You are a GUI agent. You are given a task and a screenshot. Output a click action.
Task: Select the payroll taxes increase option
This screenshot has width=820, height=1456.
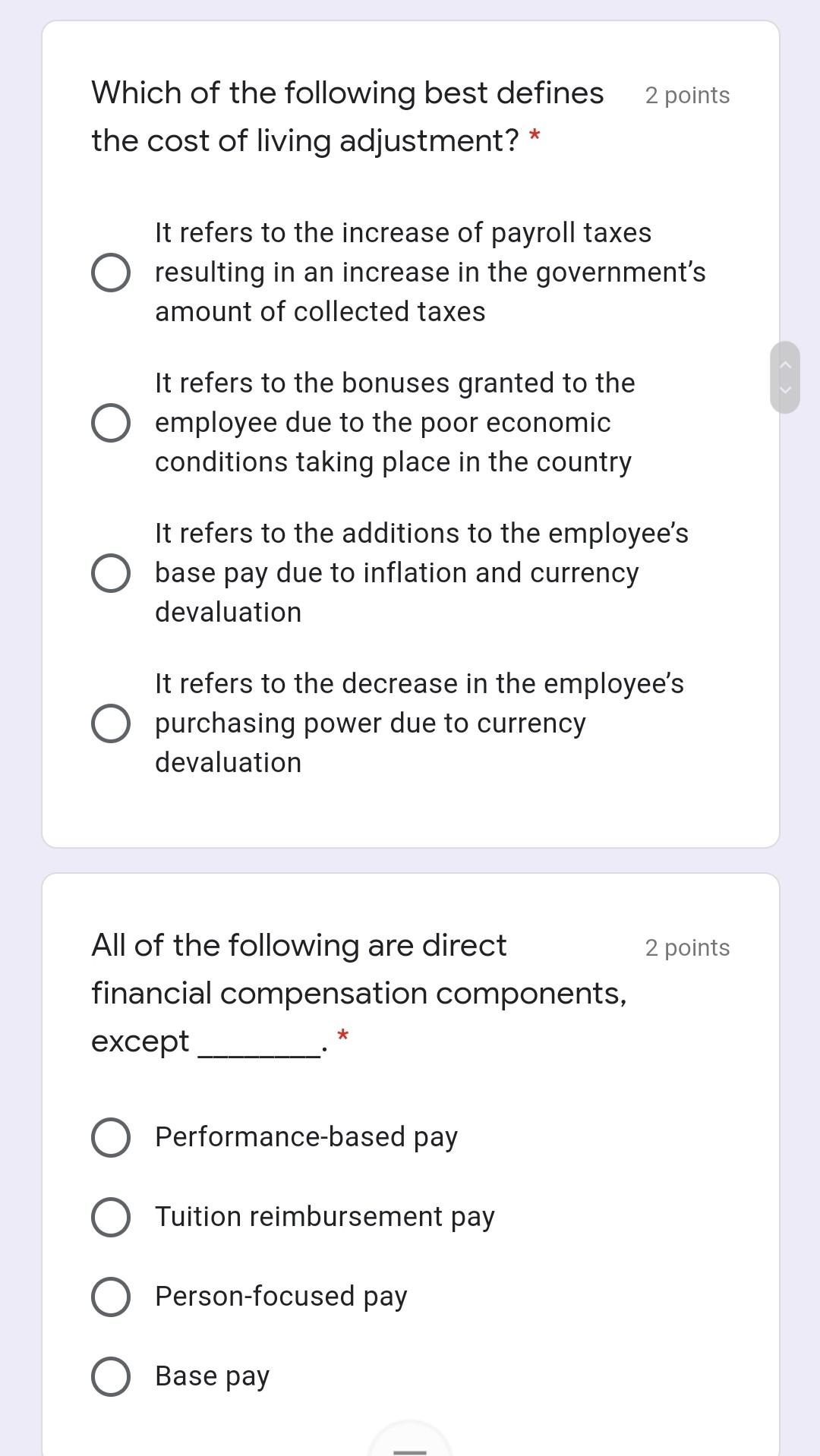[x=110, y=271]
